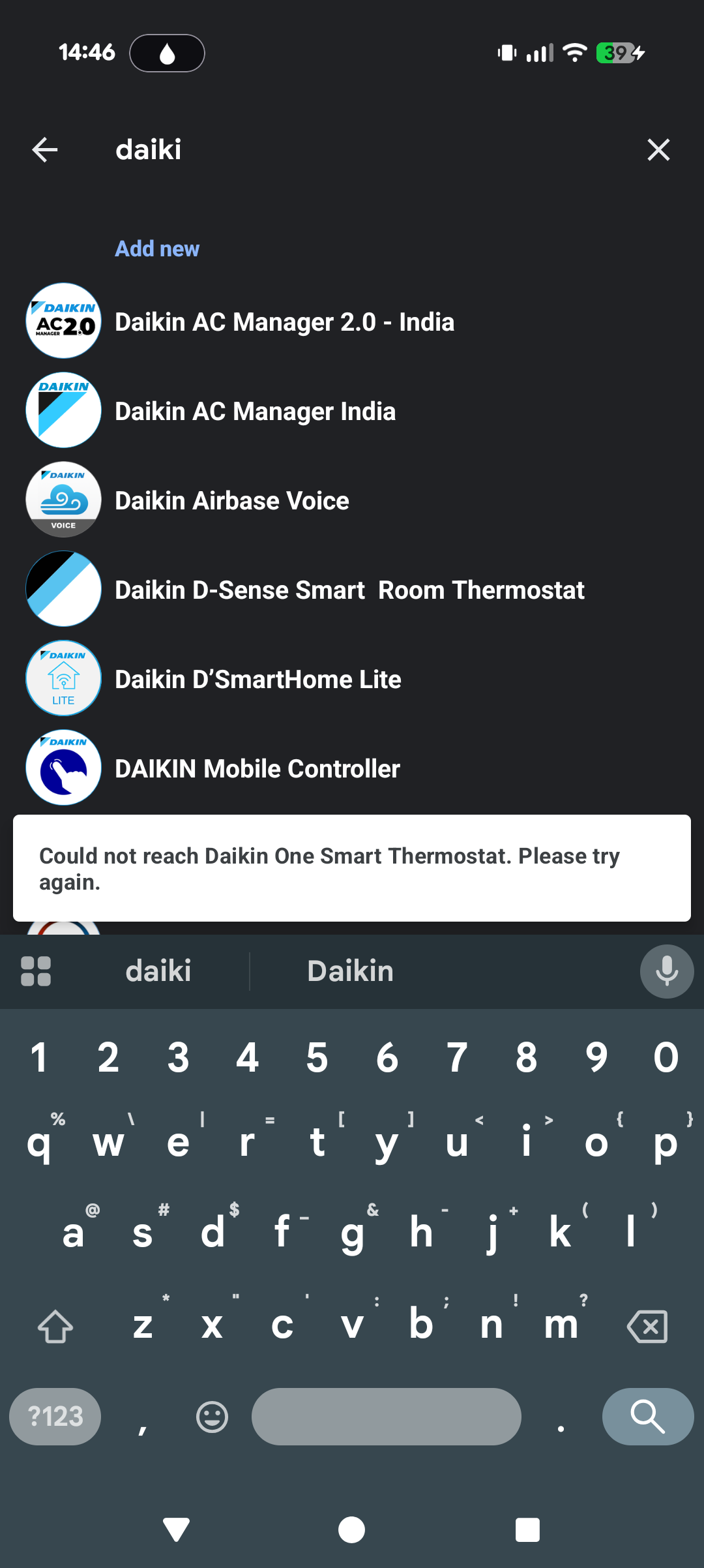Select Daikin AC Manager India
Image resolution: width=704 pixels, height=1568 pixels.
352,410
